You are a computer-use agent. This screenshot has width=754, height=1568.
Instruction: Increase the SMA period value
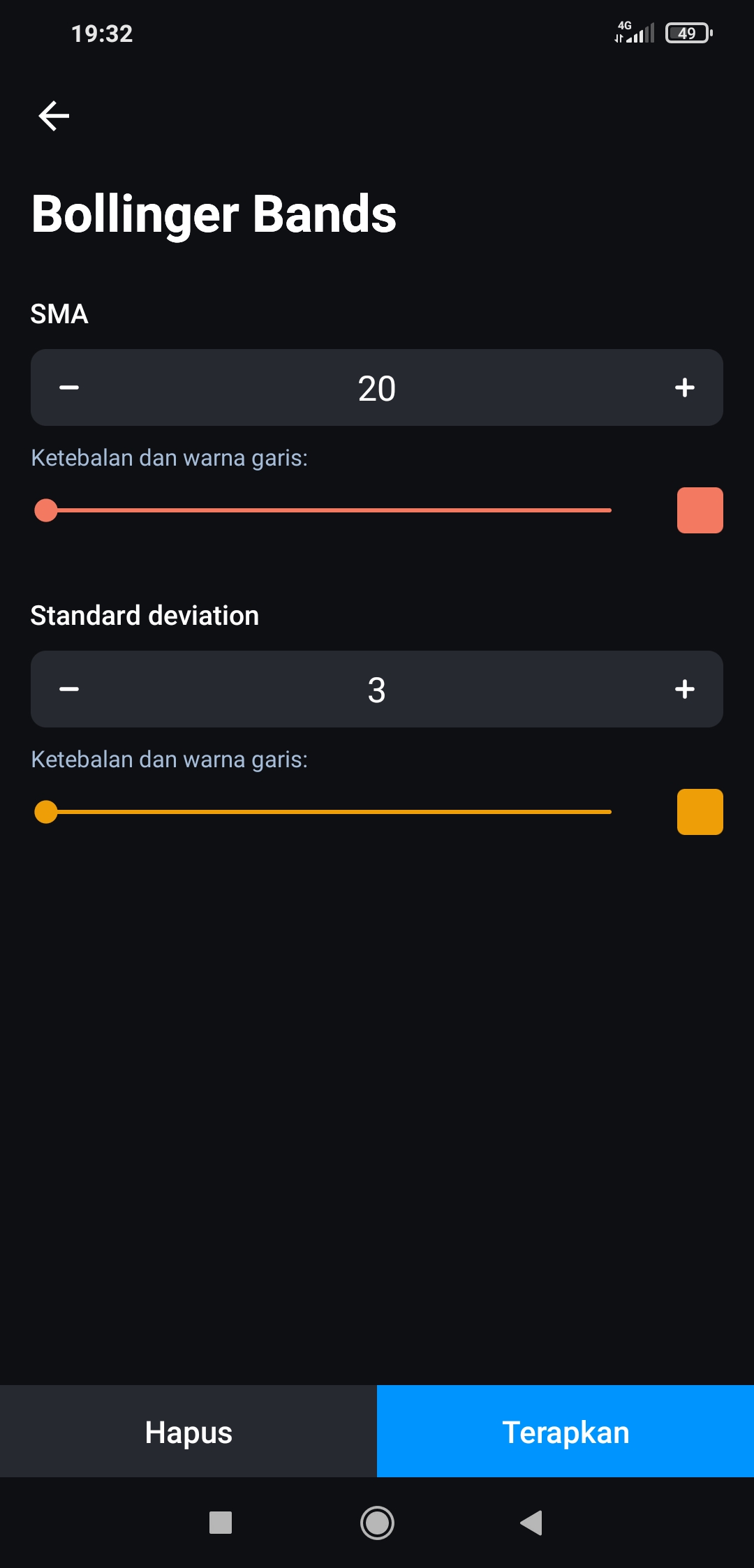pos(684,387)
